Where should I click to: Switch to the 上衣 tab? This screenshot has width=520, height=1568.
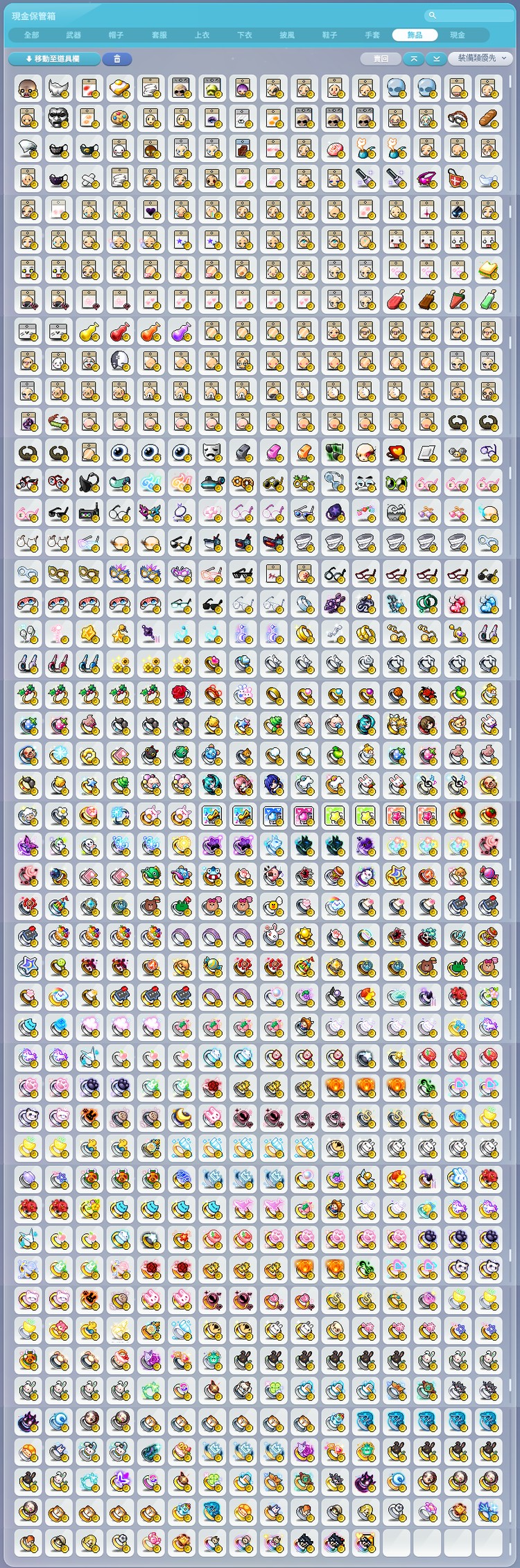[202, 35]
